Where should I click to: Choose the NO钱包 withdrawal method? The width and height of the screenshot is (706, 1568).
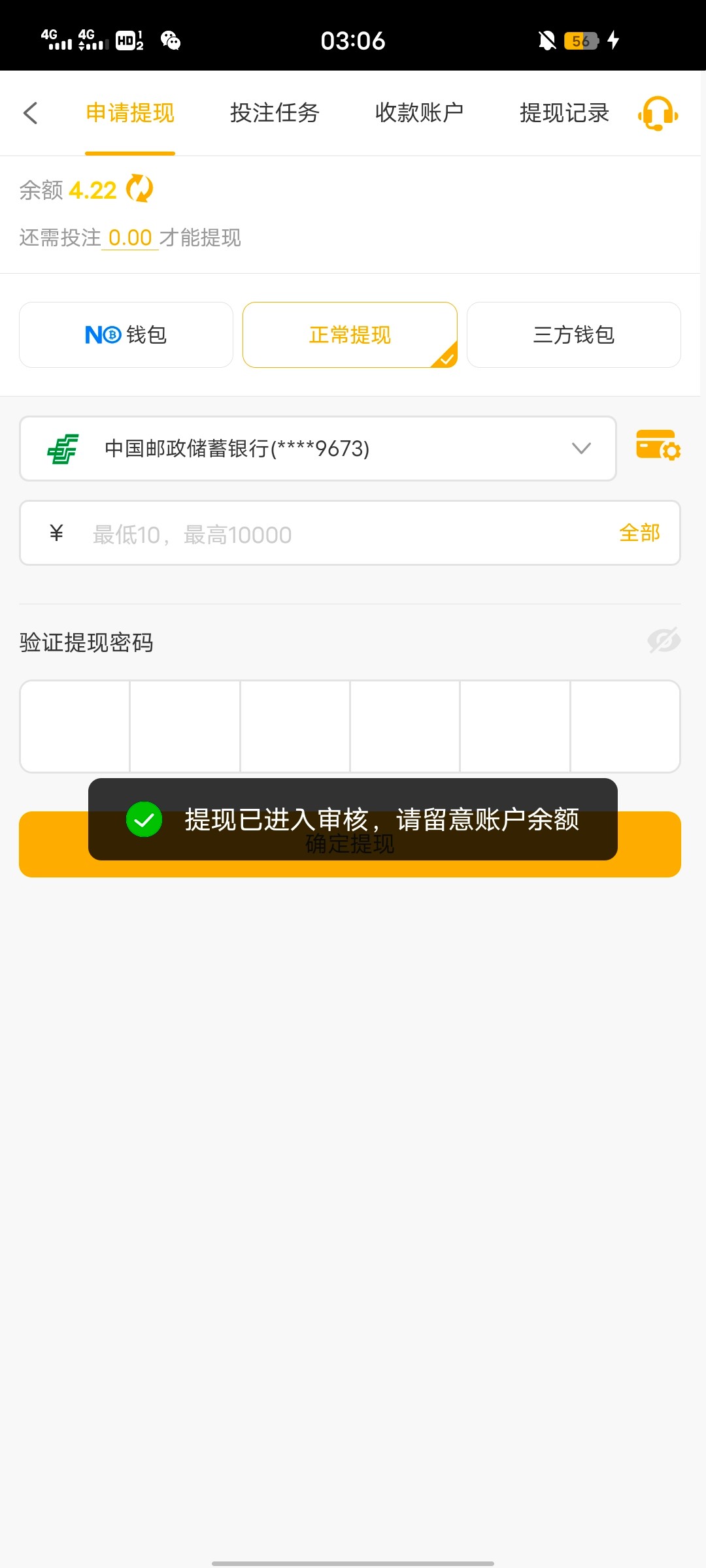126,335
